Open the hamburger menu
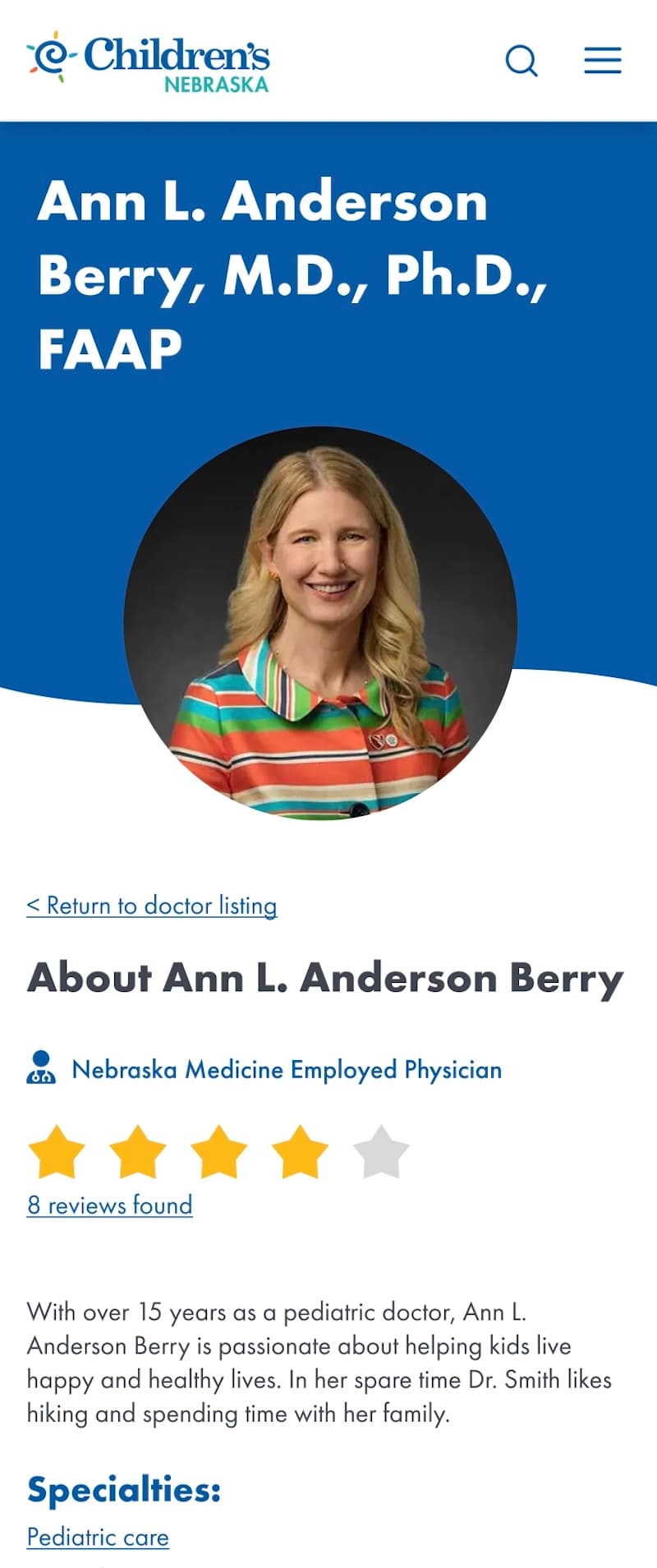The height and width of the screenshot is (1568, 657). pyautogui.click(x=602, y=61)
